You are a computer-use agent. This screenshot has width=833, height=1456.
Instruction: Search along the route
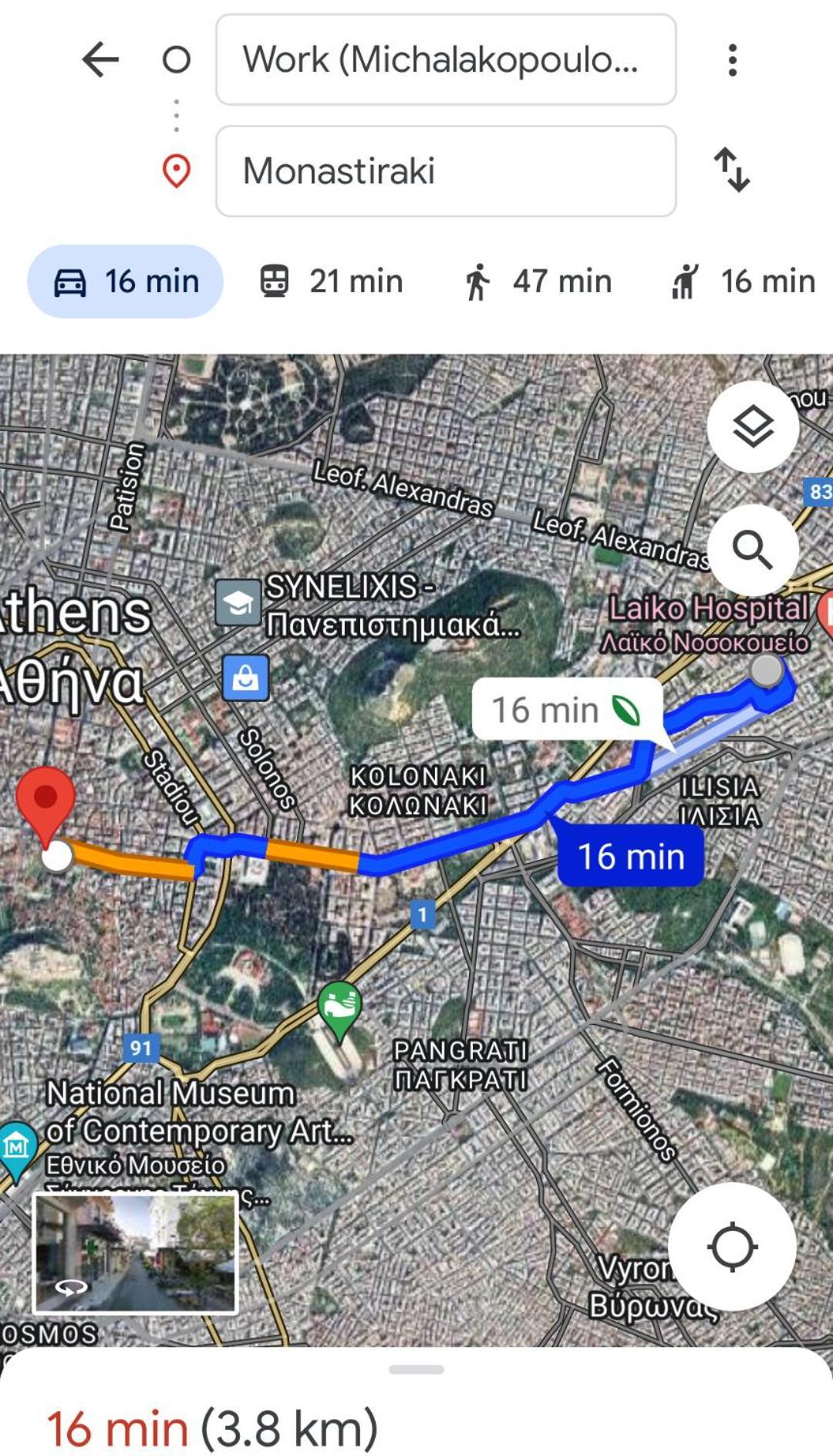coord(752,549)
